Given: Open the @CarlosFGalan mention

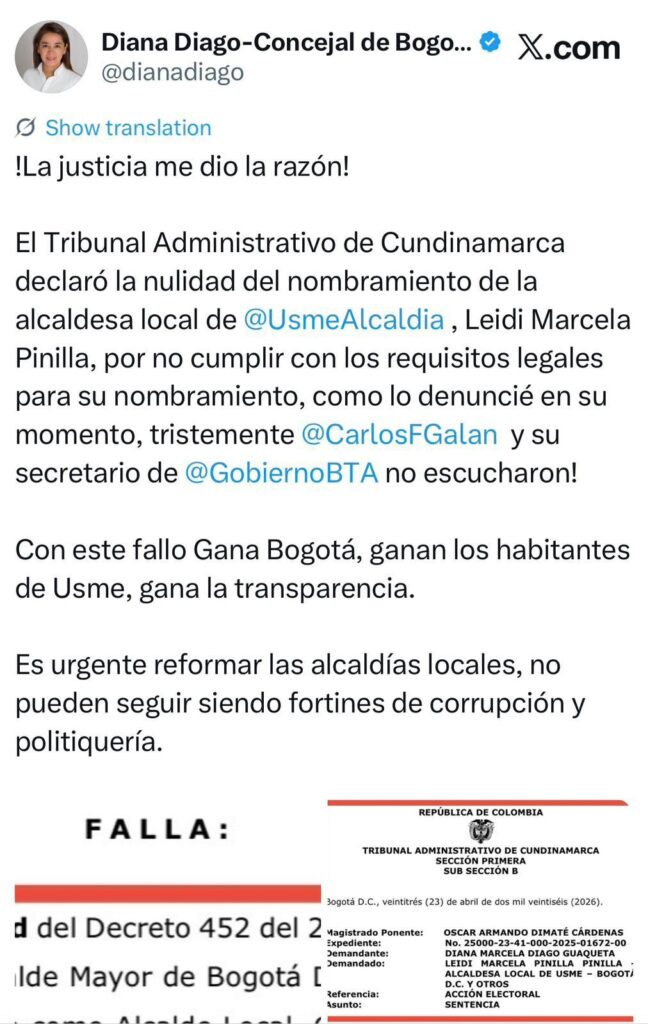Looking at the screenshot, I should [399, 434].
